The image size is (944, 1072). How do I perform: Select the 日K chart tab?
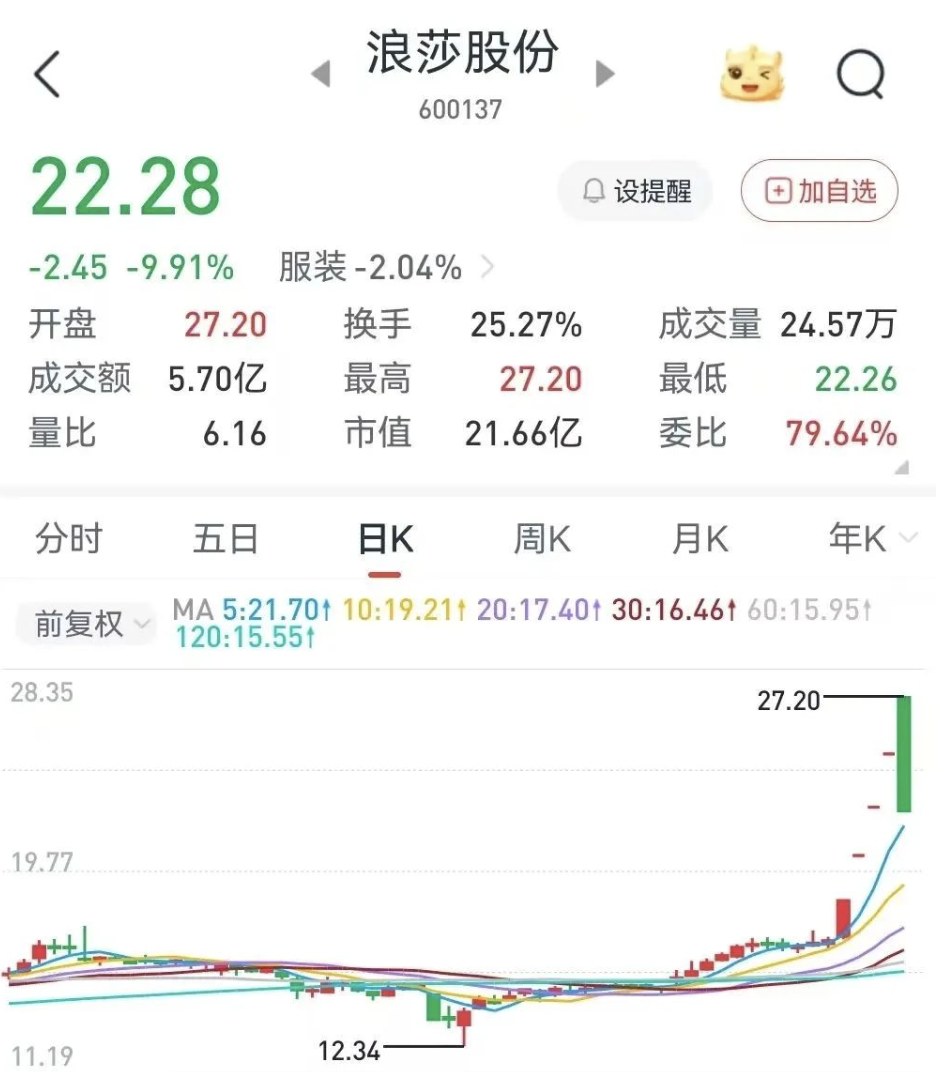(385, 540)
